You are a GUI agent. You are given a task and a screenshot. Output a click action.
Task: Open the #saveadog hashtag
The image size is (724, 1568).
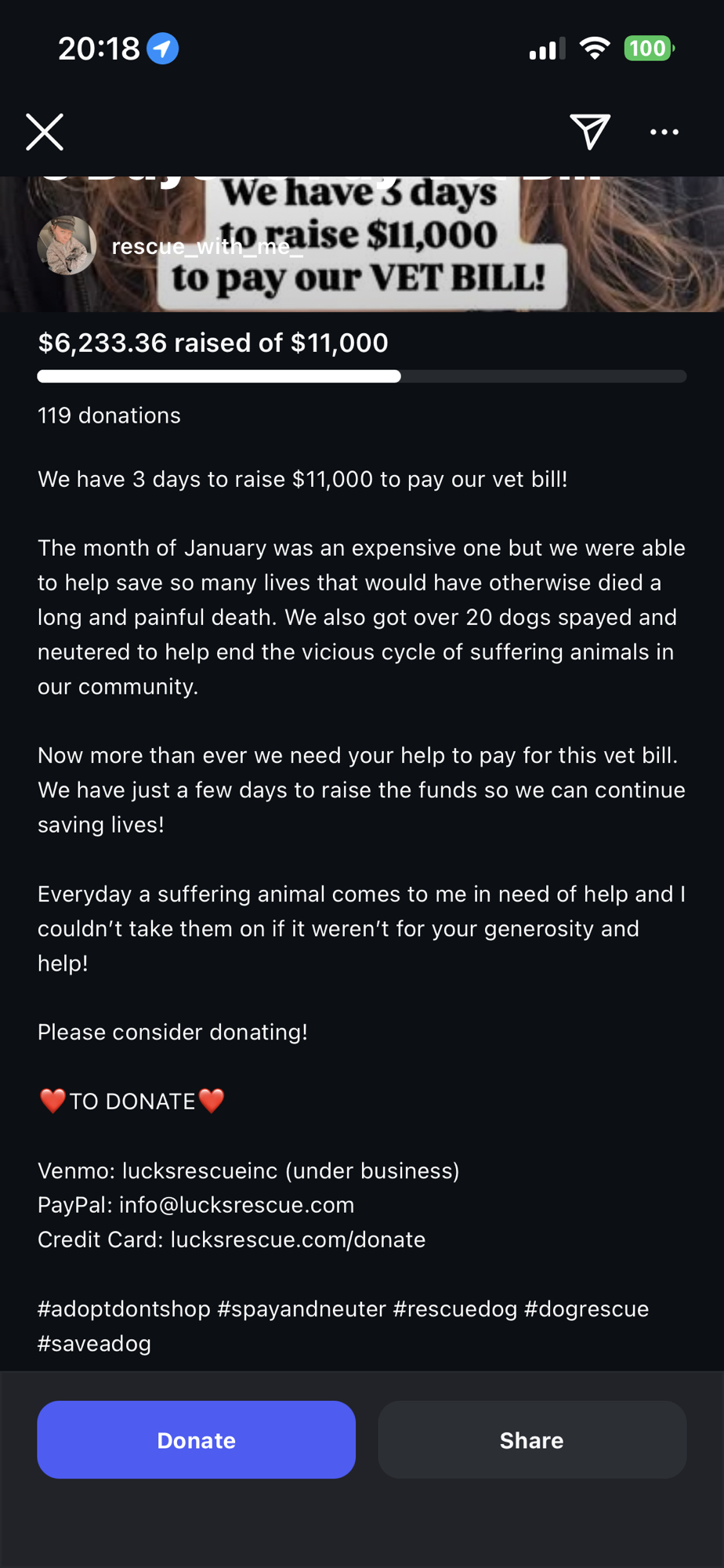[94, 1343]
